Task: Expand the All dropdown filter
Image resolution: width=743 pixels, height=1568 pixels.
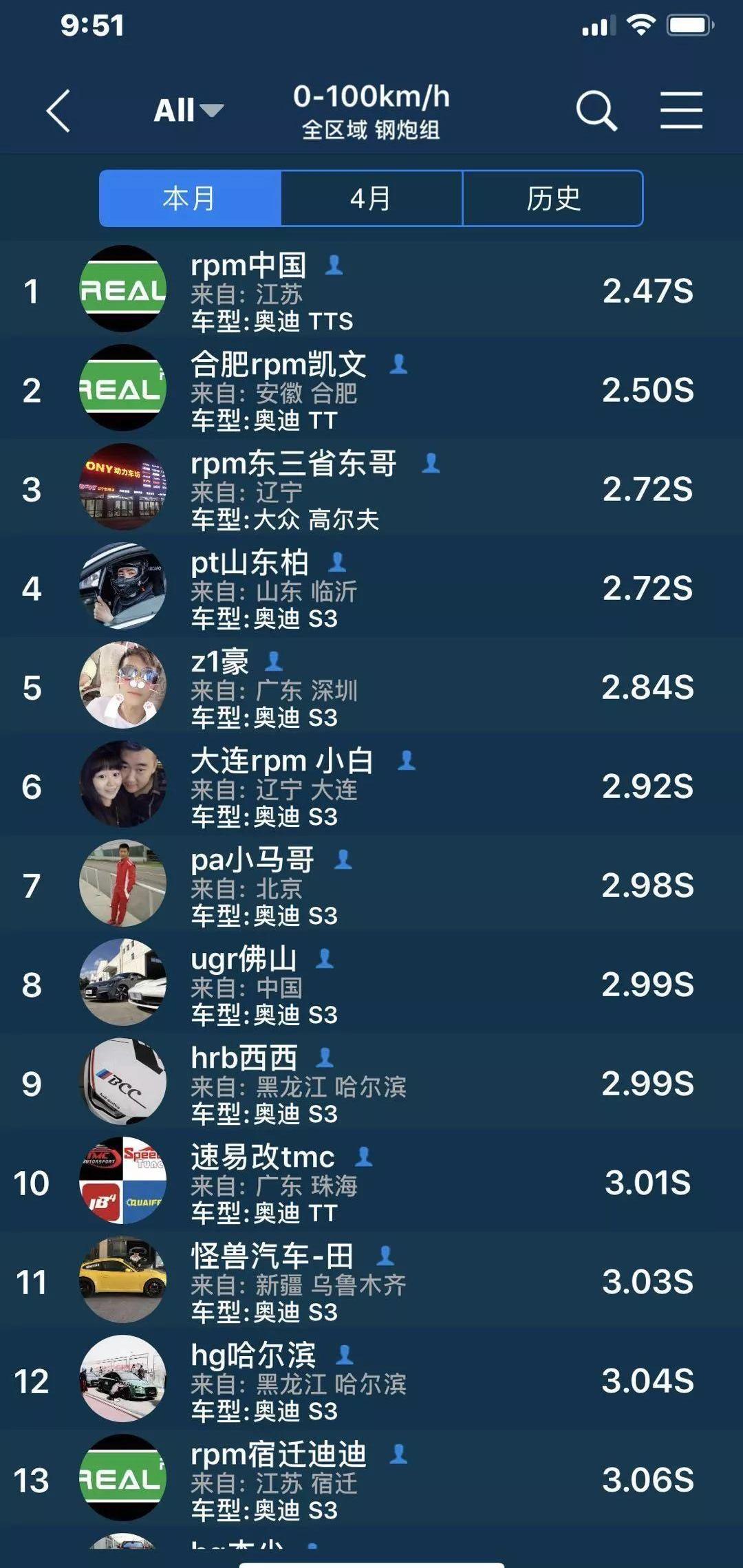Action: pos(187,111)
